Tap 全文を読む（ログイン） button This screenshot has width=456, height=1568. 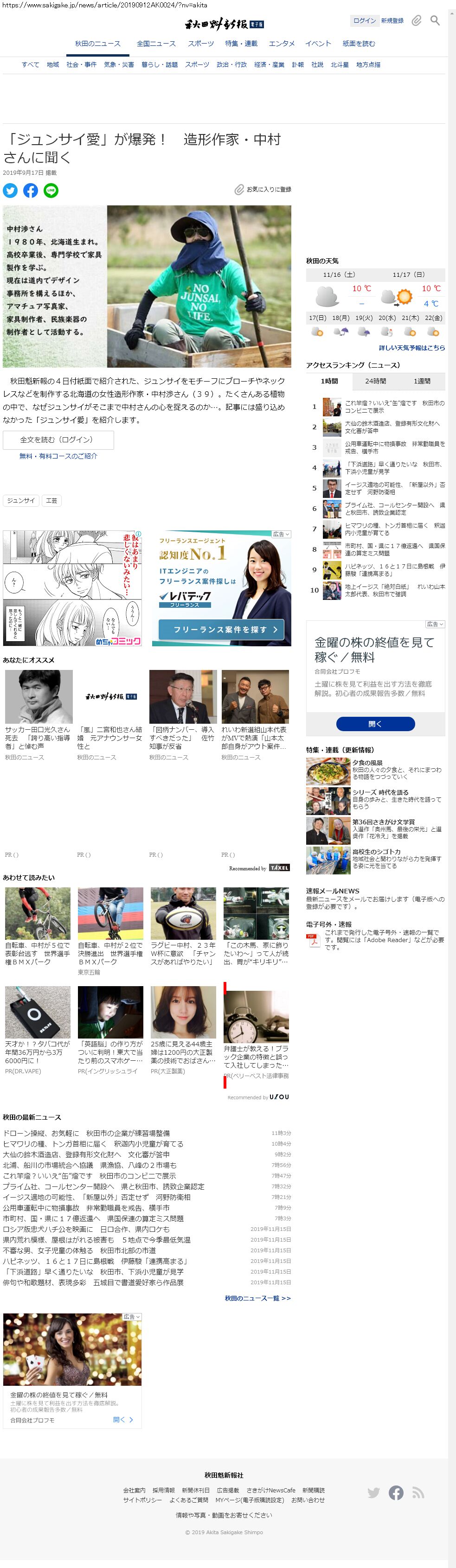pyautogui.click(x=58, y=440)
